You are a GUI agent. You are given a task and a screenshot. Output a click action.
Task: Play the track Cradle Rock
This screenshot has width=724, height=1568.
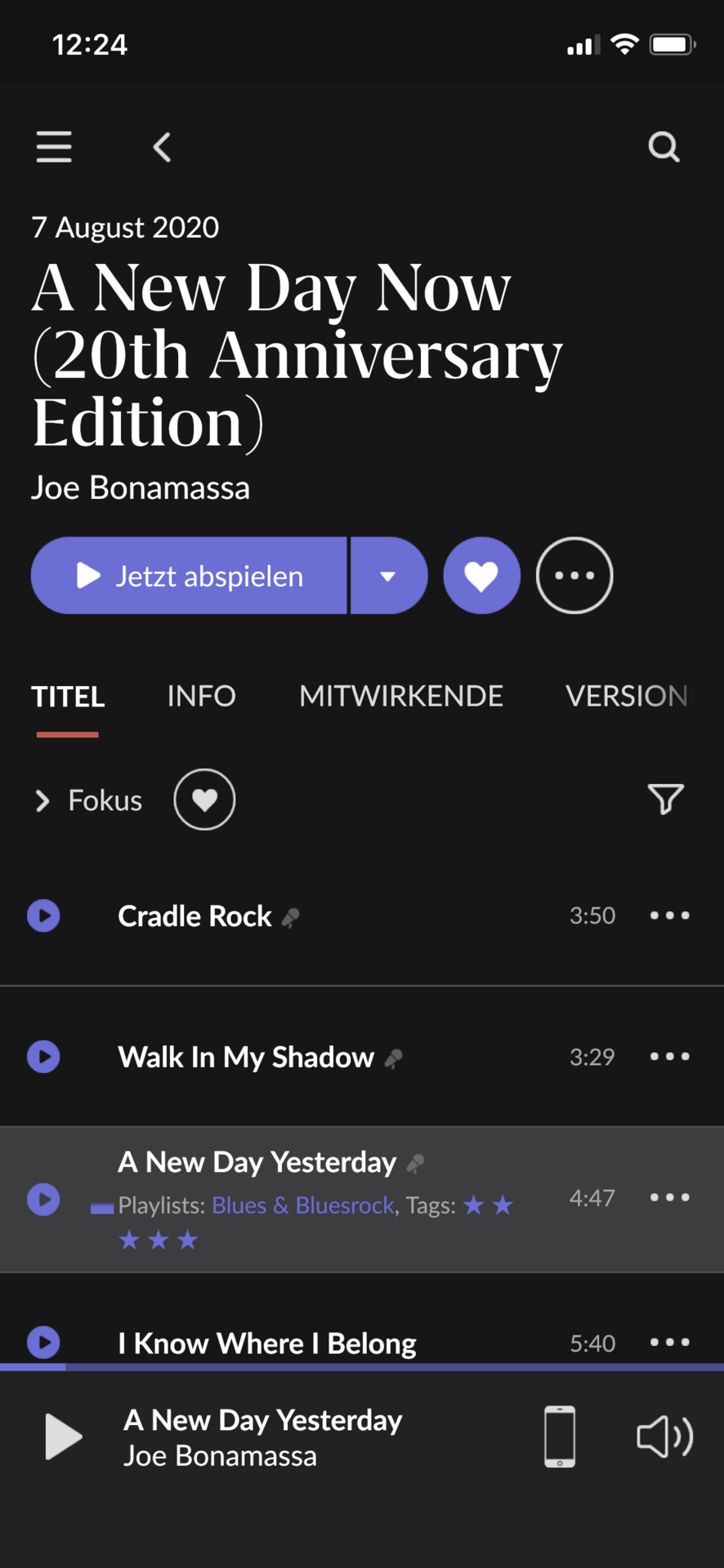point(44,915)
